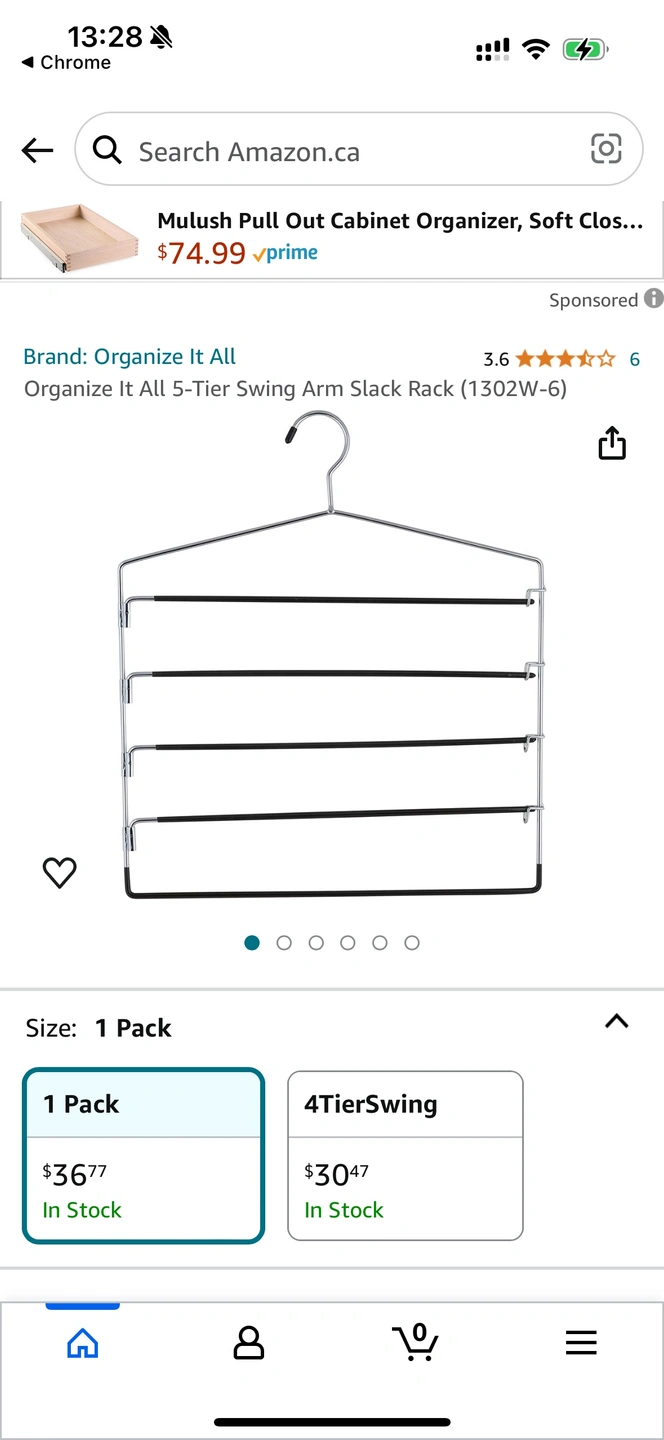Open the Mulush Pull Out Cabinet Organizer ad
The width and height of the screenshot is (664, 1440).
[332, 239]
